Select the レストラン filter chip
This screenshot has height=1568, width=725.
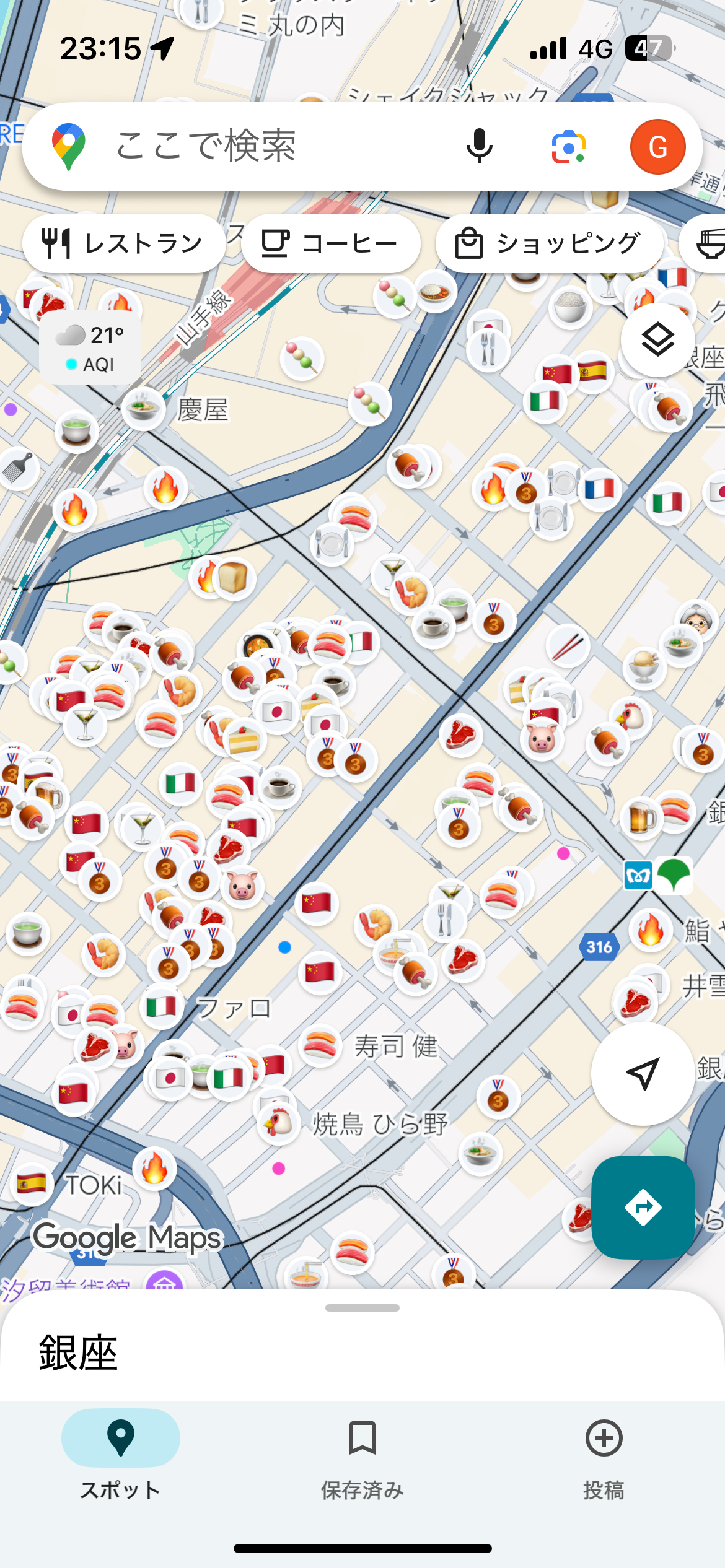(x=124, y=243)
